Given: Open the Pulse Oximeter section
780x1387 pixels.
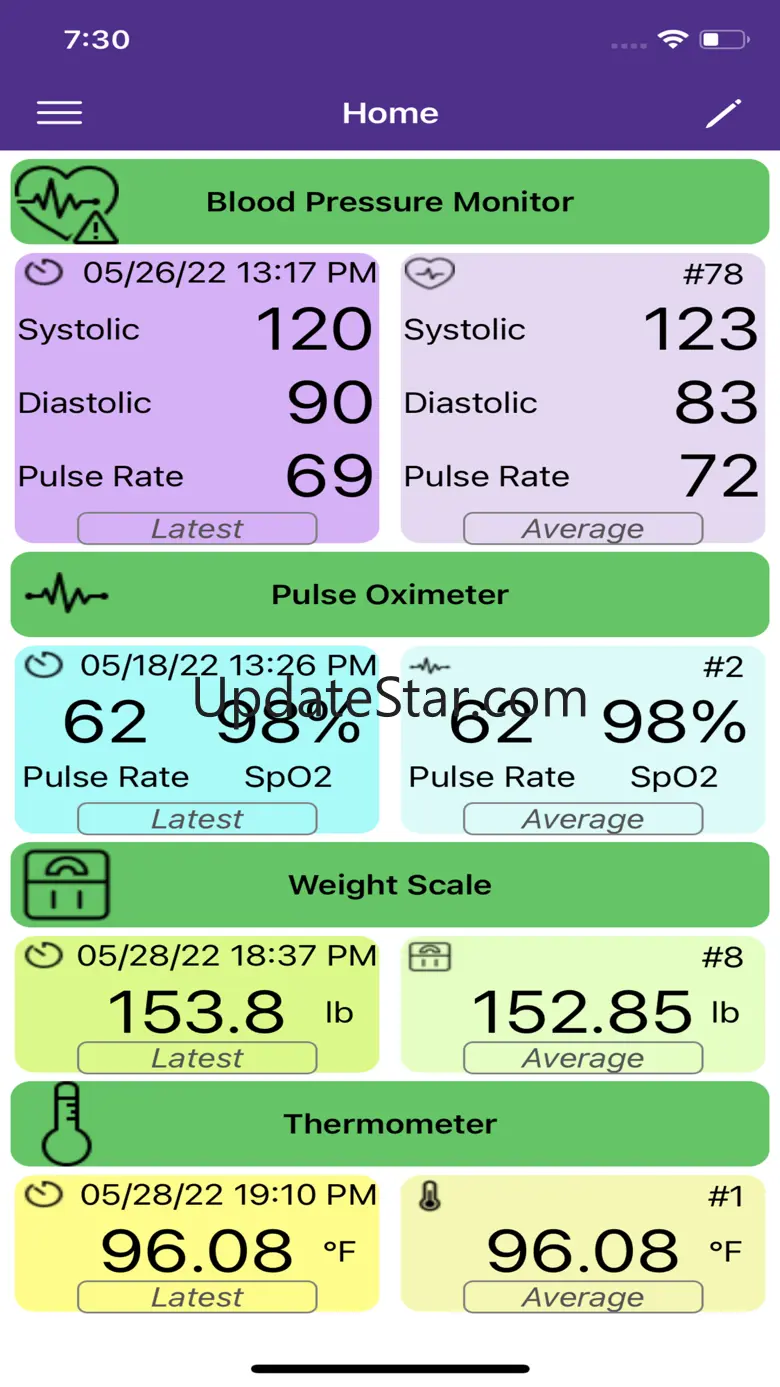Looking at the screenshot, I should tap(390, 595).
